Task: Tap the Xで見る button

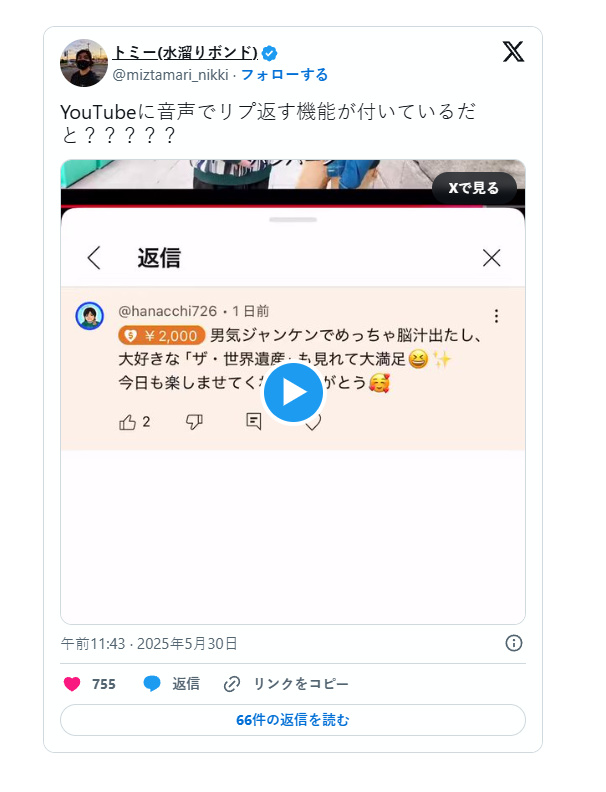Action: (474, 188)
